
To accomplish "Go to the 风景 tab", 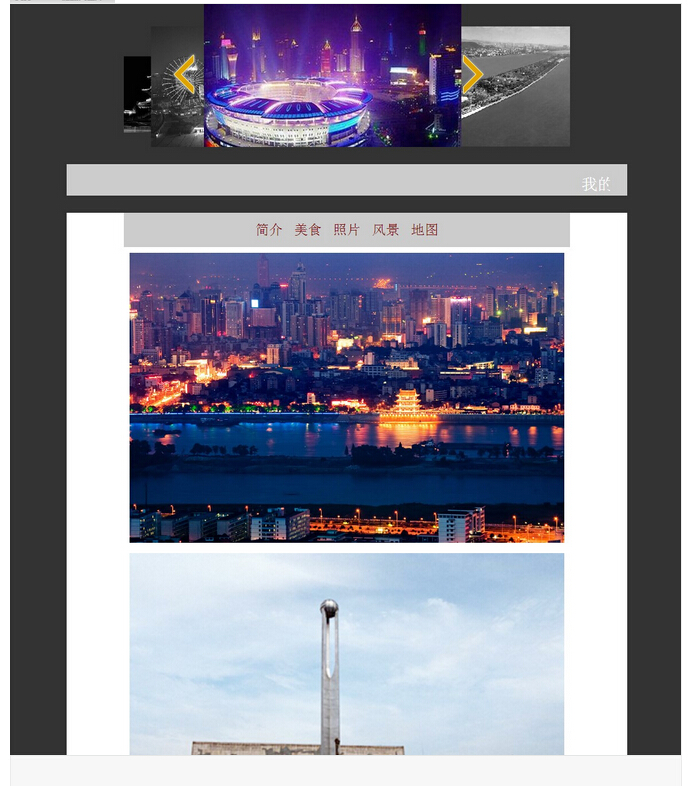I will pos(386,230).
